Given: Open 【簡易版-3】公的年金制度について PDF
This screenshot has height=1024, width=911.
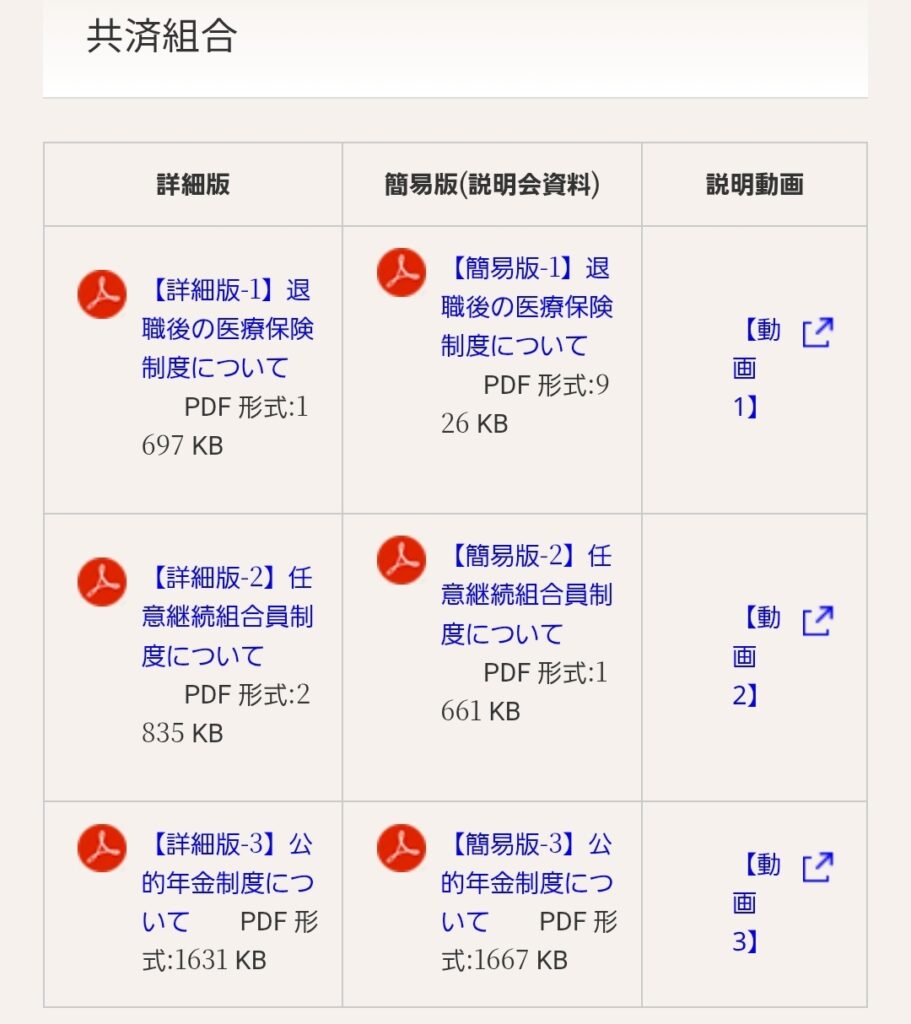Looking at the screenshot, I should (526, 882).
